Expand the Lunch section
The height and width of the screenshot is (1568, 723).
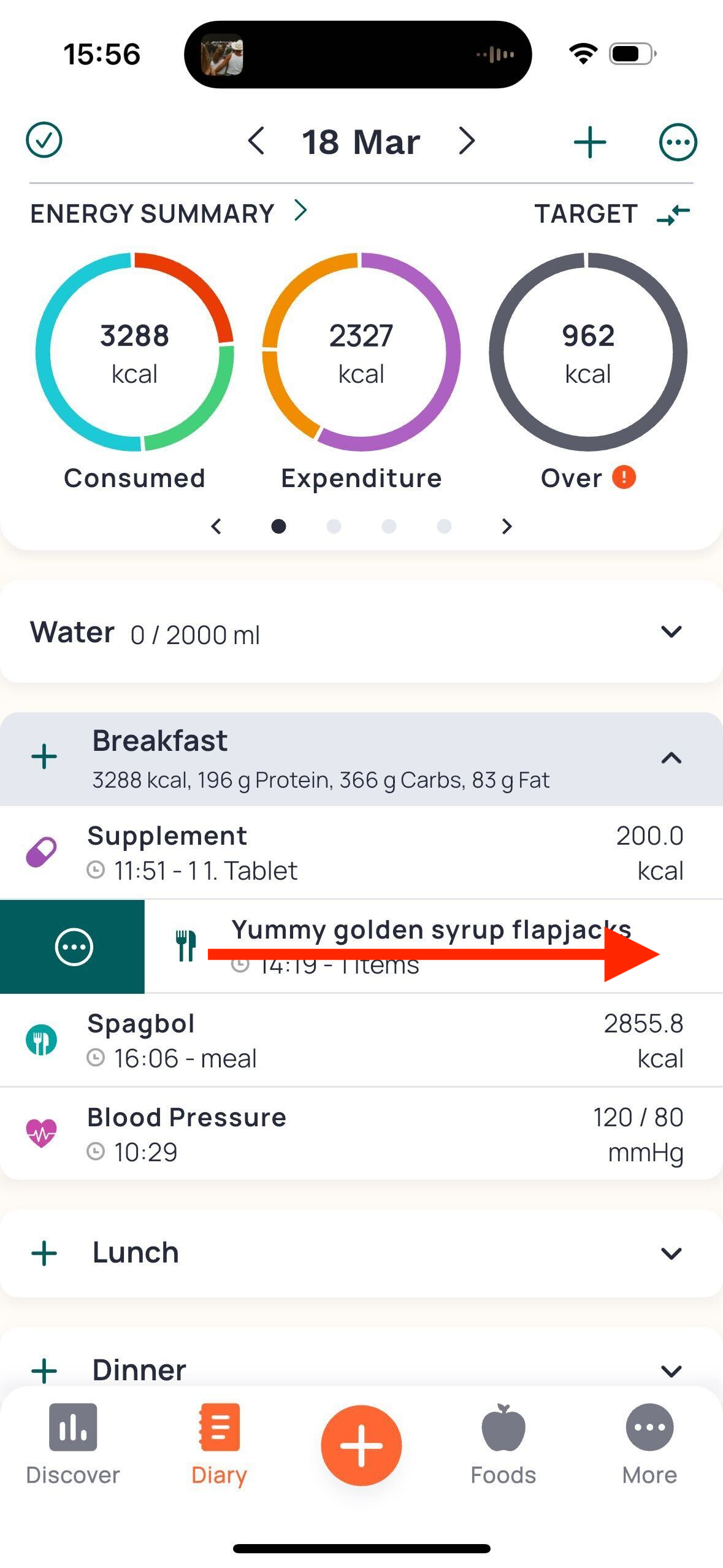(x=671, y=1253)
